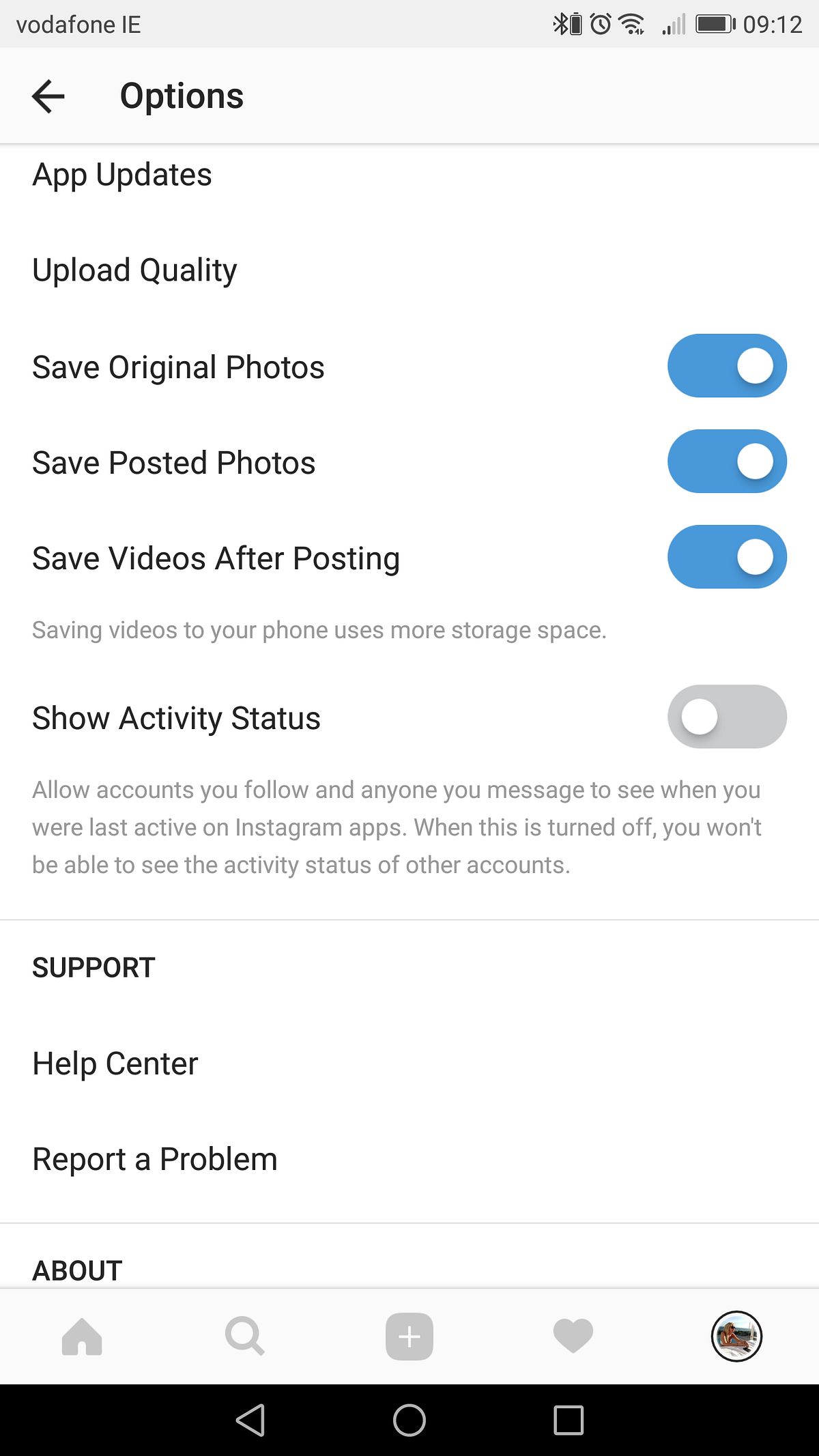The image size is (819, 1456).
Task: Toggle Save Videos After Posting off
Action: (x=727, y=557)
